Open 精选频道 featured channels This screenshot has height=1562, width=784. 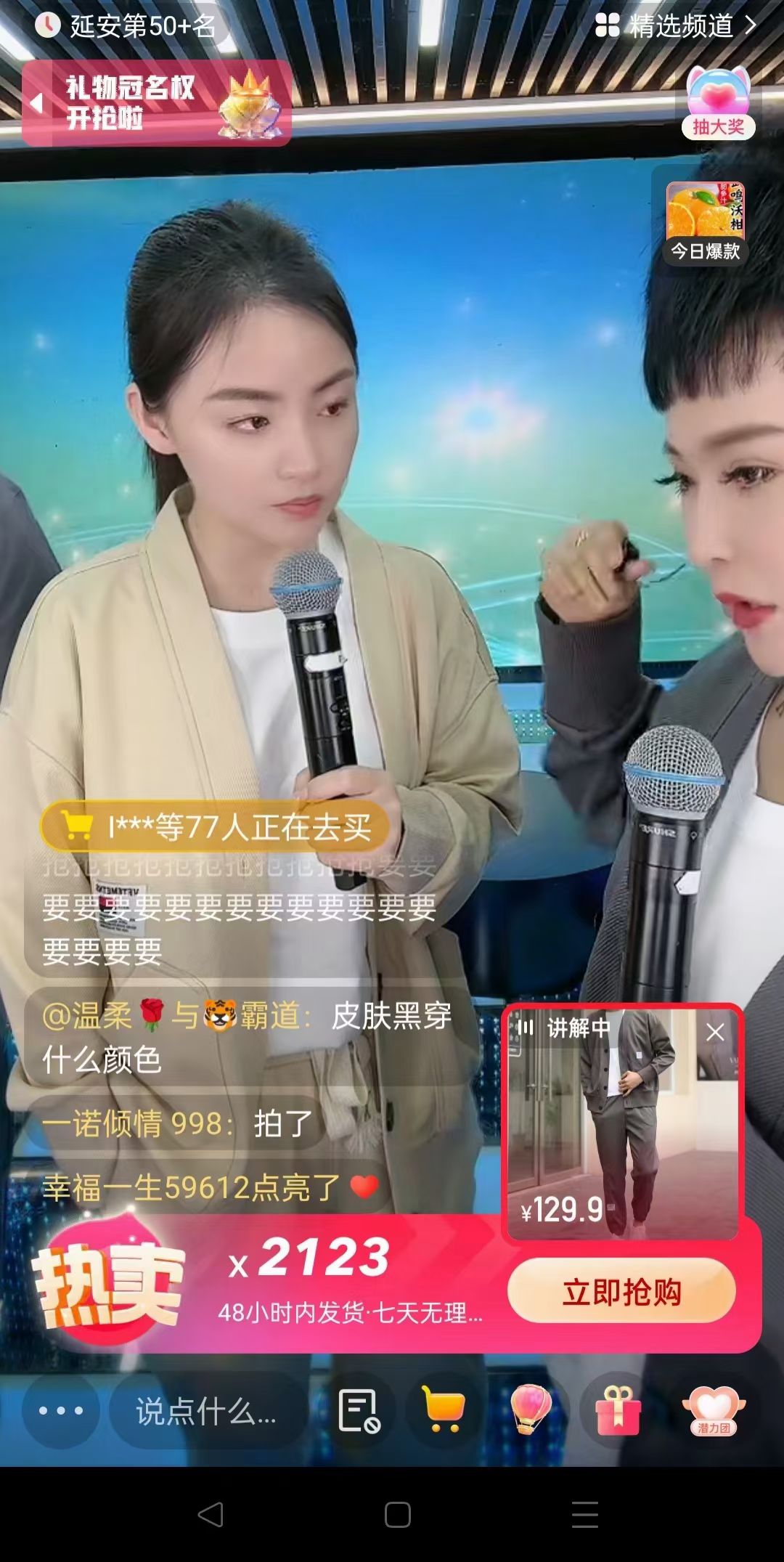point(676,26)
